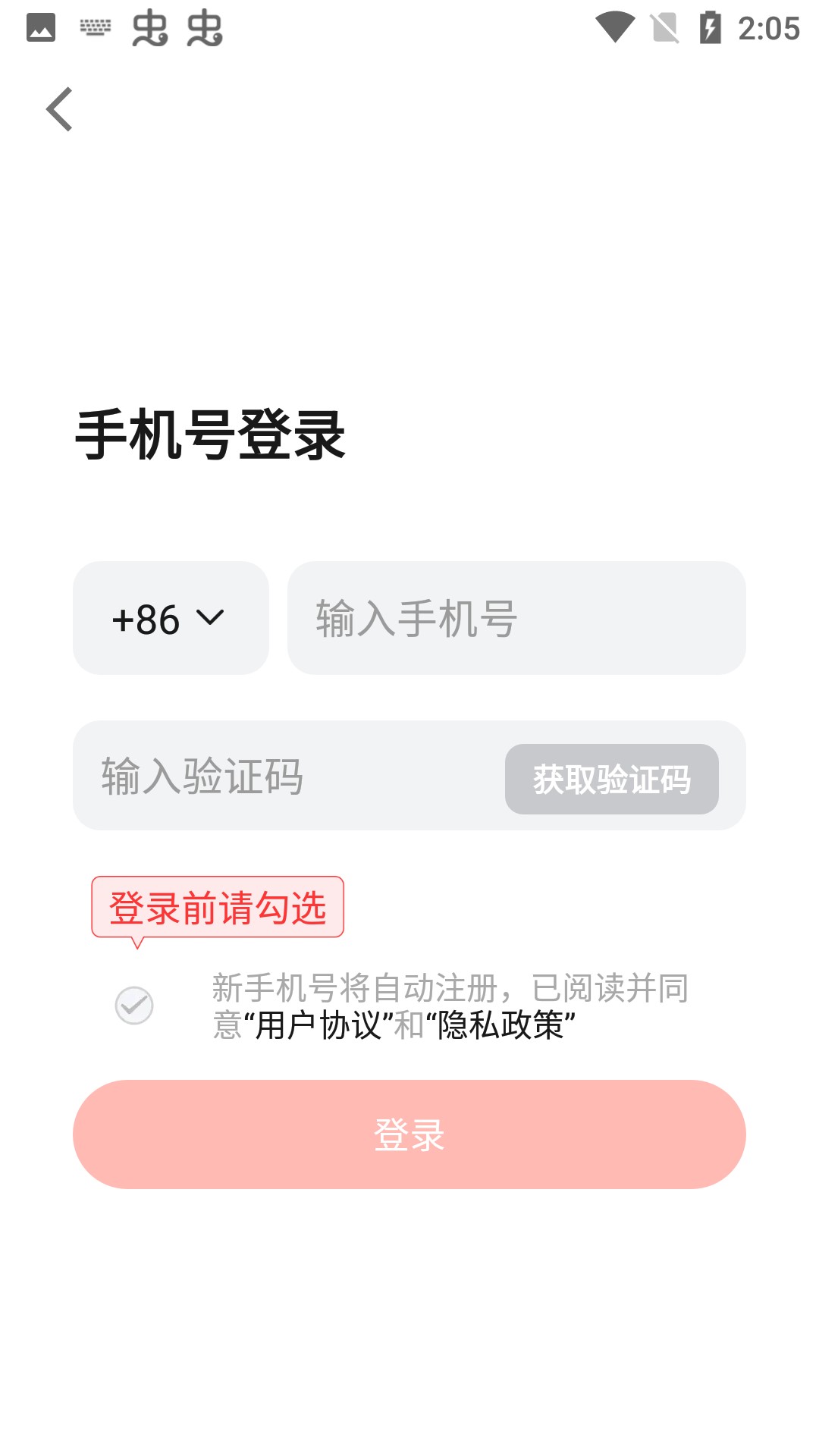
Task: Tap the screenshot notification icon
Action: [x=39, y=25]
